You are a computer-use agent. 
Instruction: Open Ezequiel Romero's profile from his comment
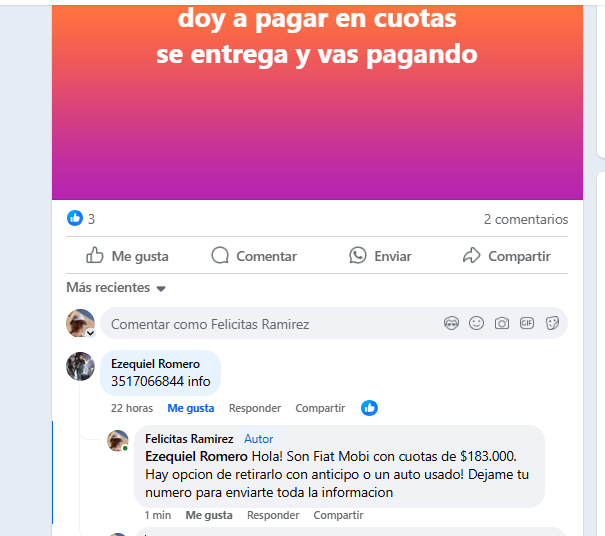click(x=155, y=364)
